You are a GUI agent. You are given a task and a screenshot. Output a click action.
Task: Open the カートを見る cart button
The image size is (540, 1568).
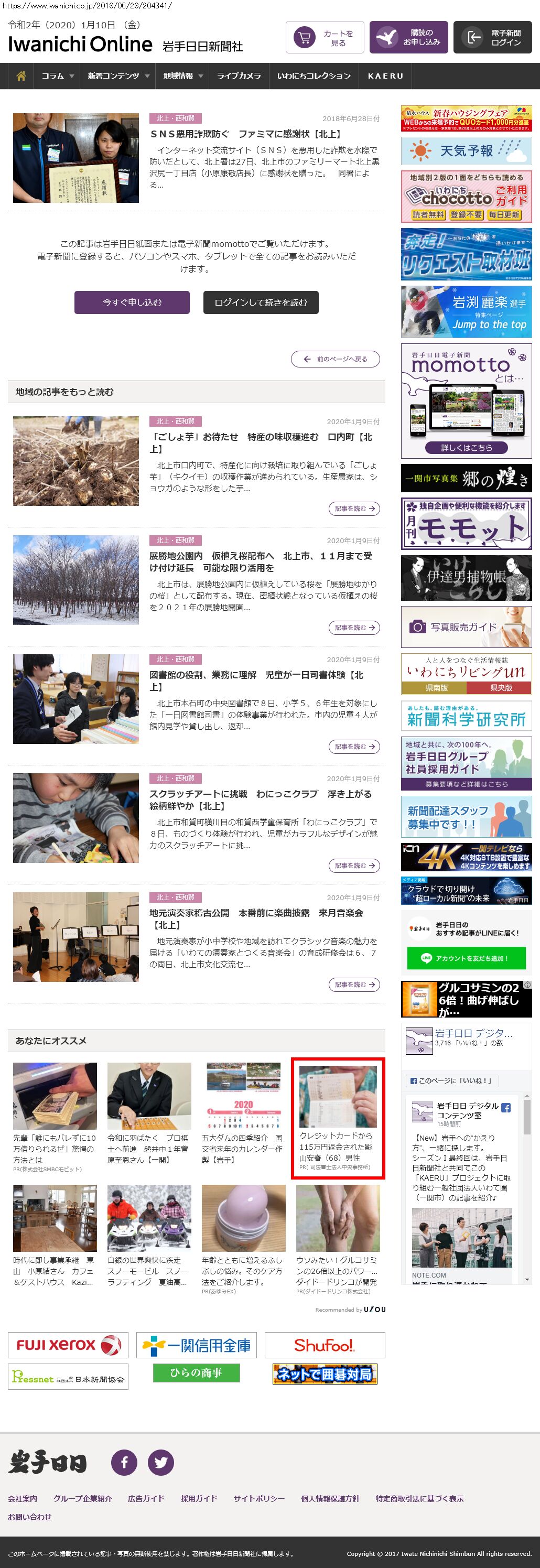[x=325, y=38]
